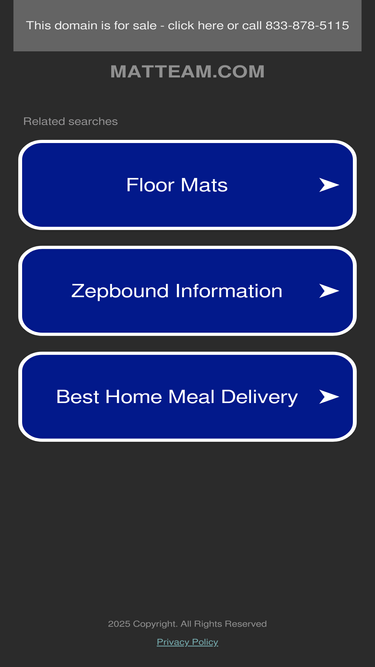Select Best Home Meal Delivery
The height and width of the screenshot is (667, 375).
187,396
